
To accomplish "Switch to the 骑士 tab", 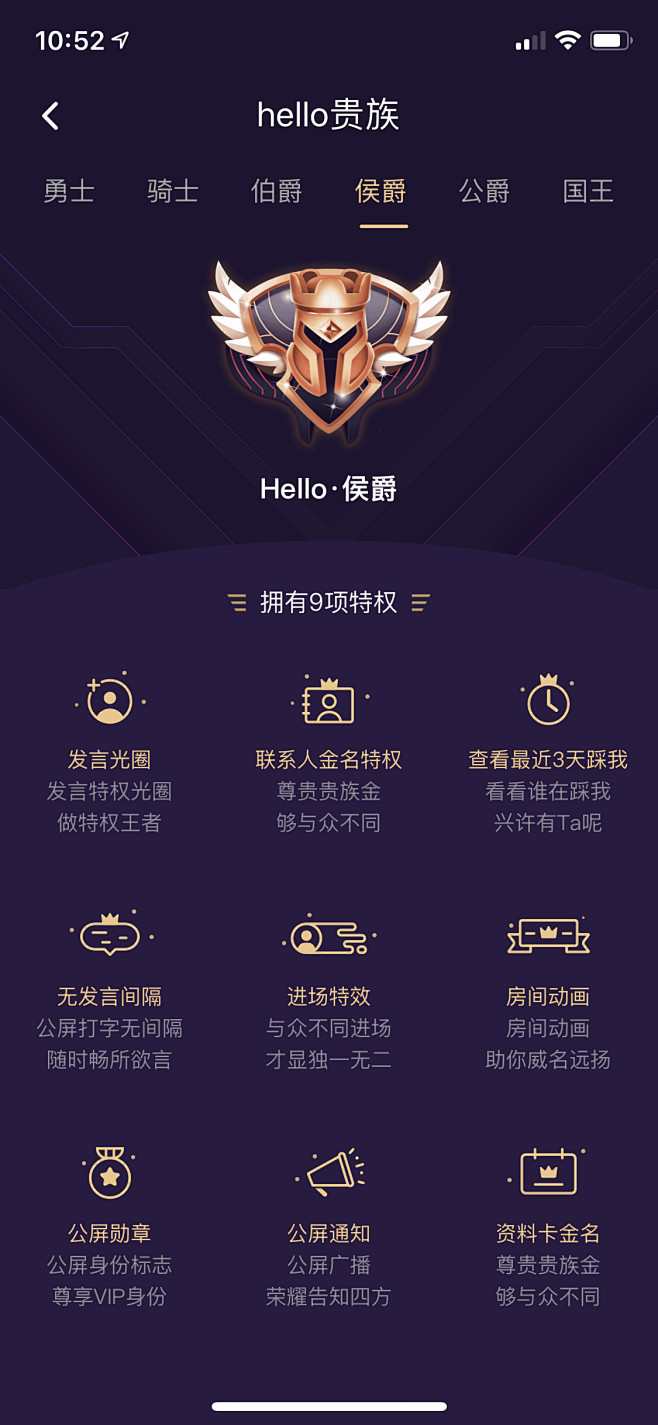I will click(173, 191).
